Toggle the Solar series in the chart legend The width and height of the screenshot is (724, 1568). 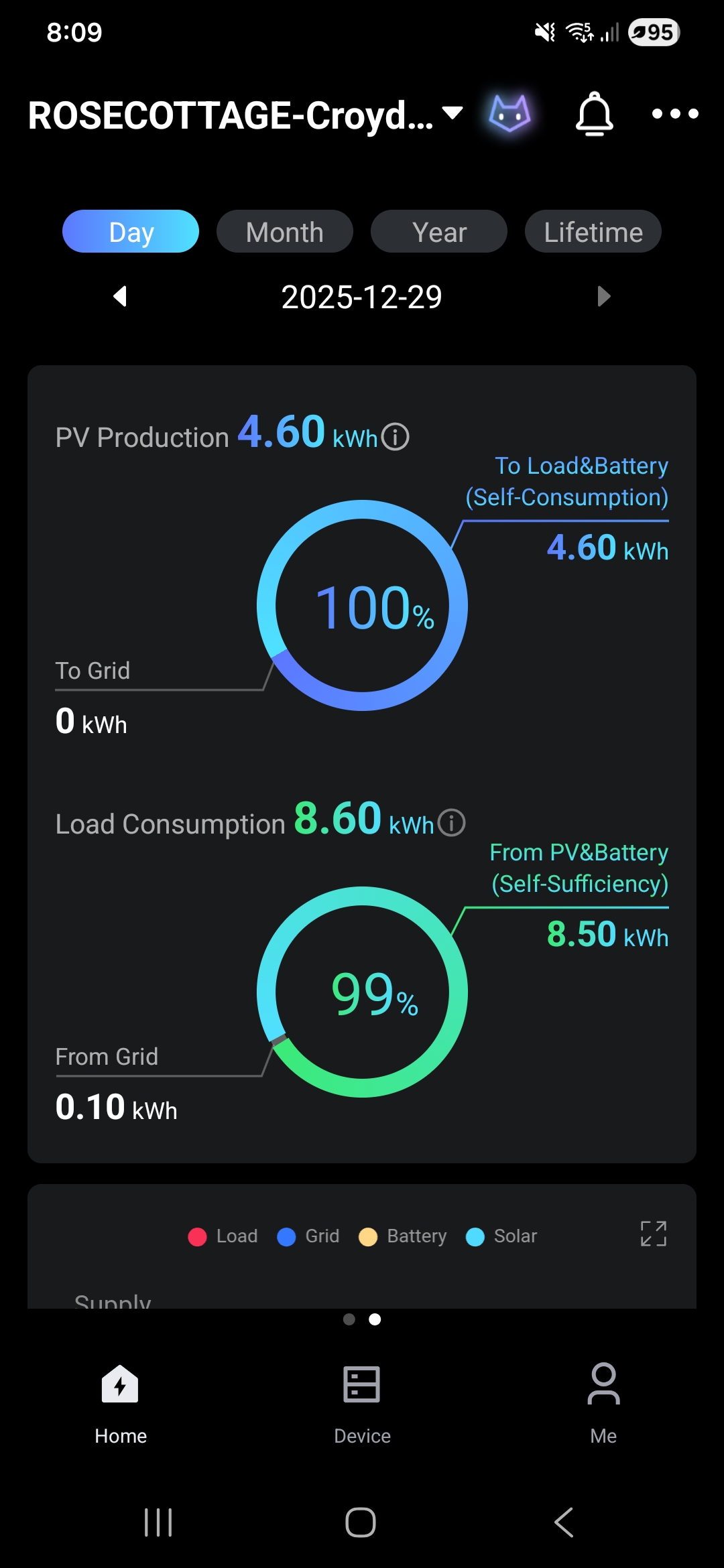[x=502, y=1236]
